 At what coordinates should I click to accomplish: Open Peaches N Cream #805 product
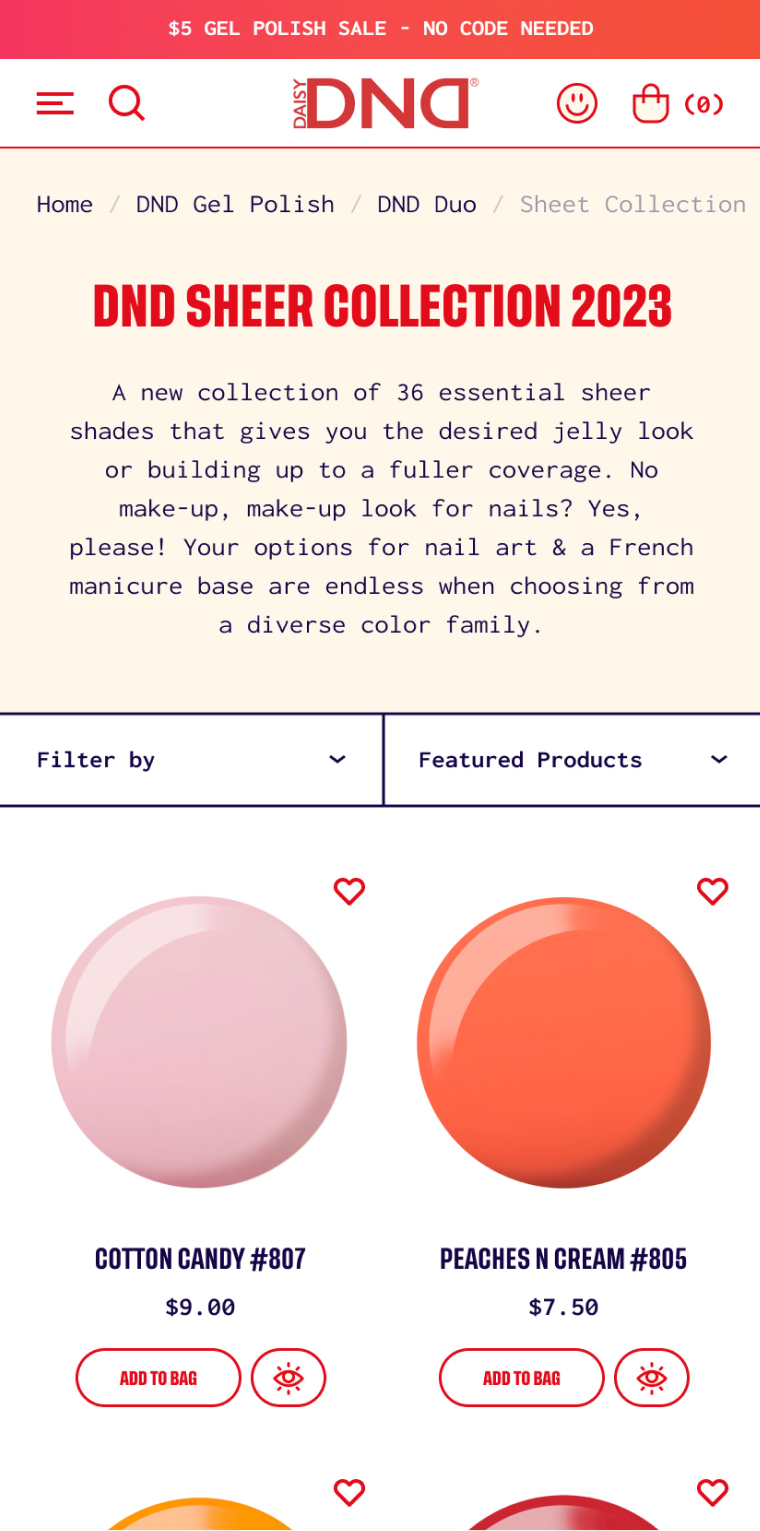tap(563, 1258)
